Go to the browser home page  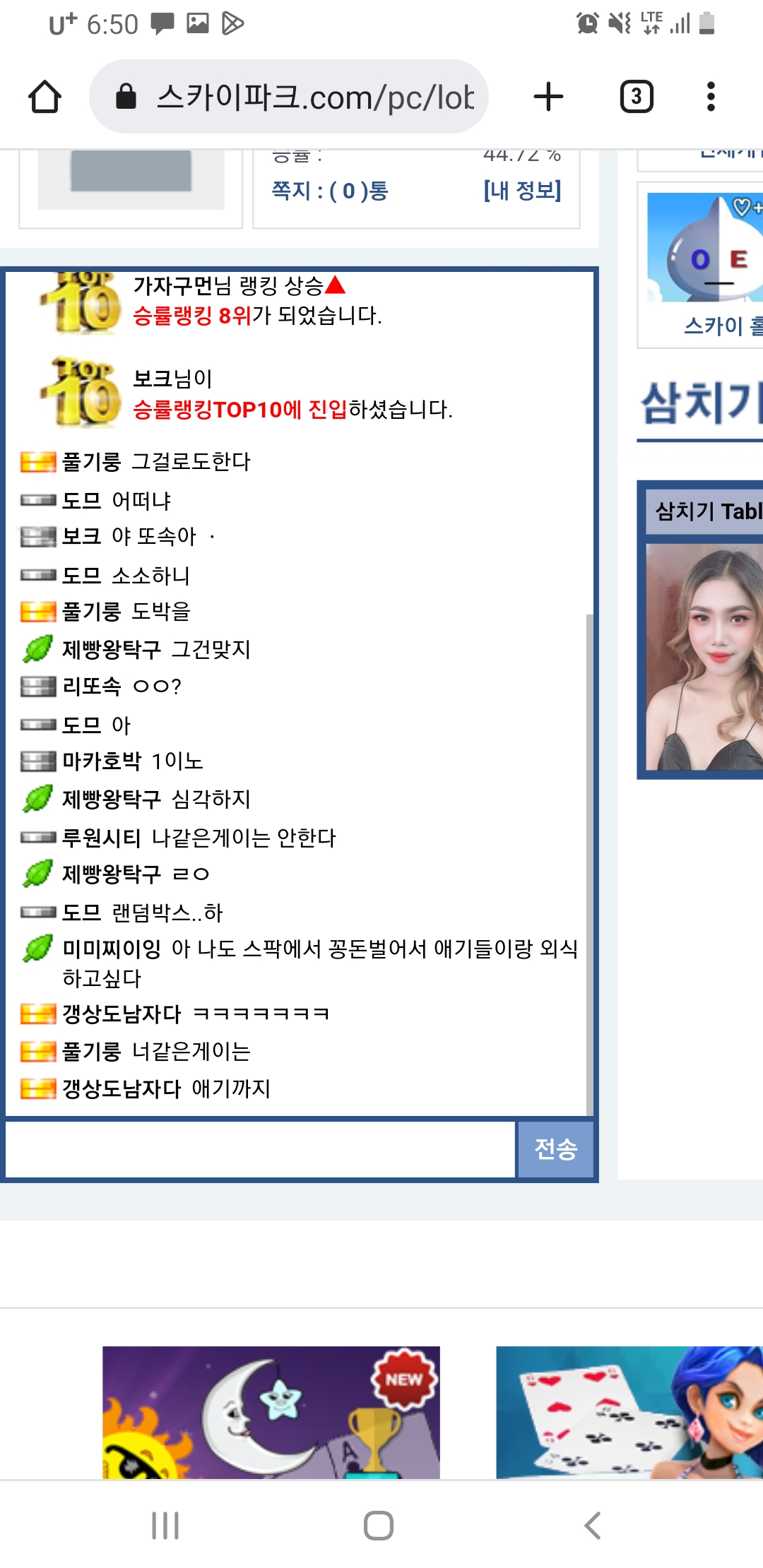coord(45,97)
